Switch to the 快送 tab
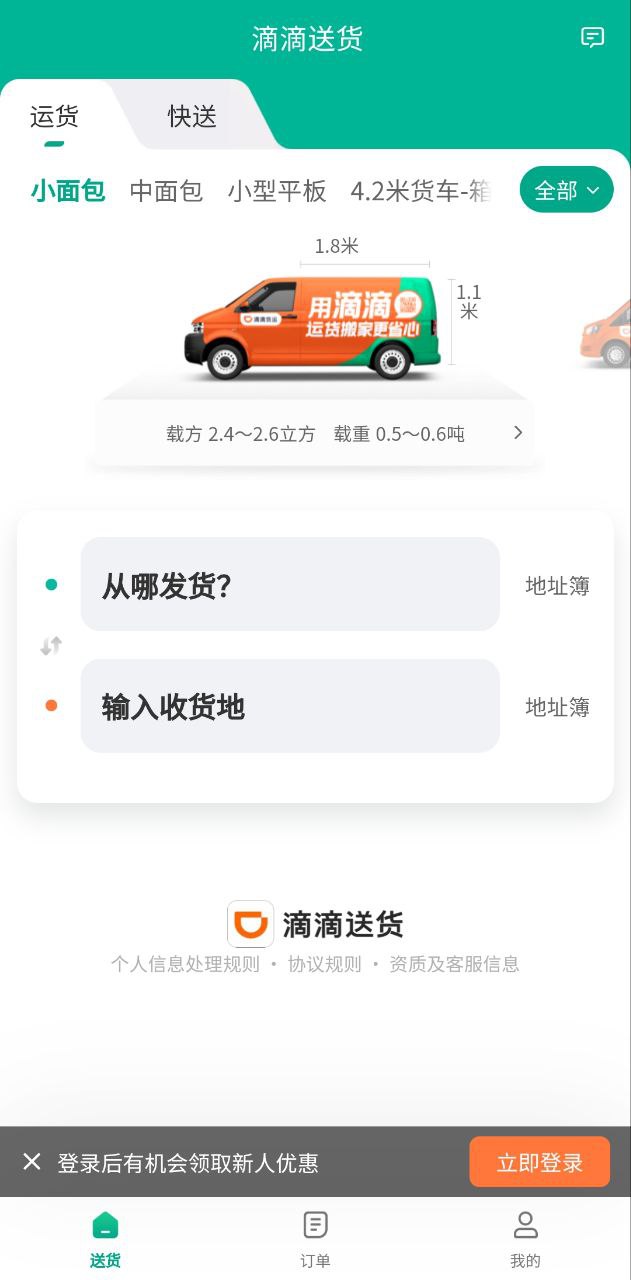This screenshot has width=631, height=1280. (x=192, y=117)
